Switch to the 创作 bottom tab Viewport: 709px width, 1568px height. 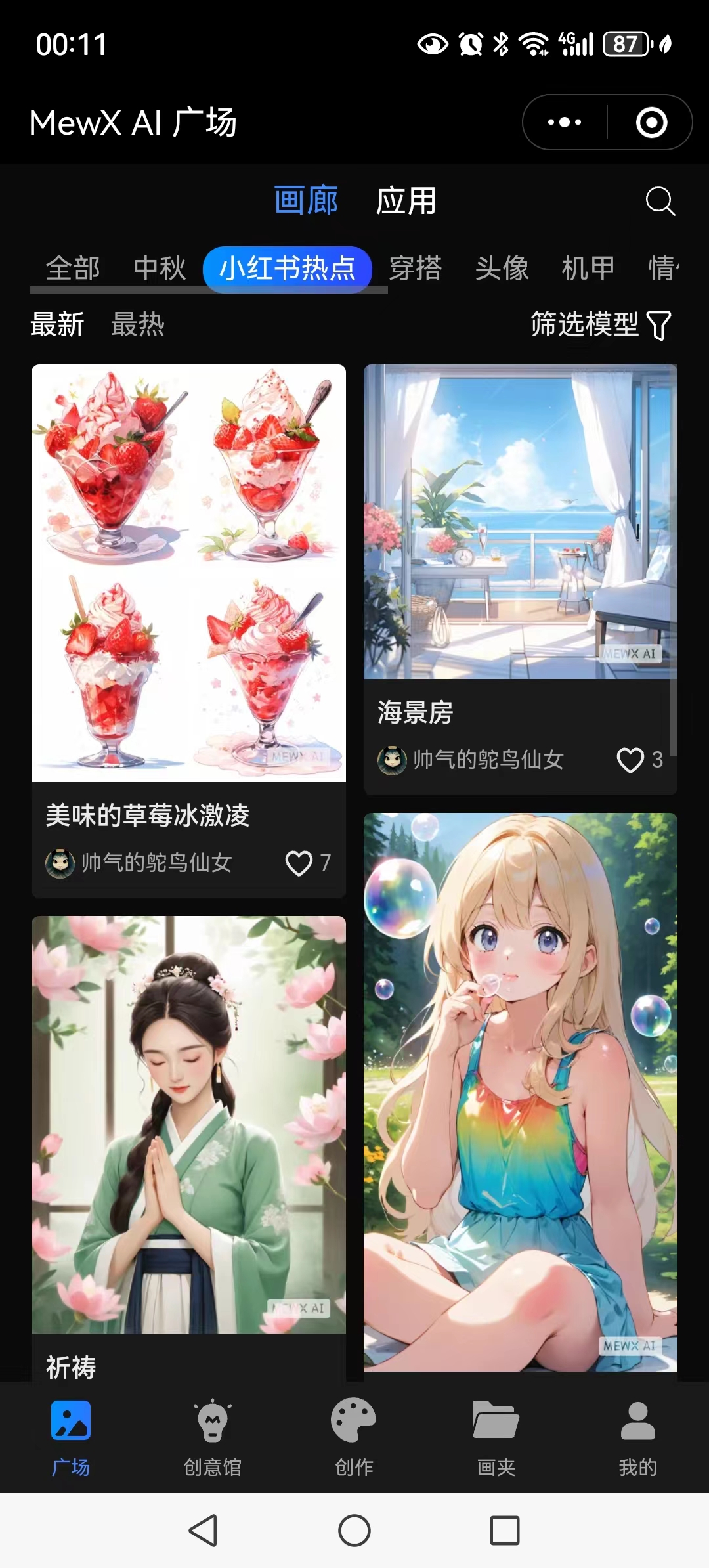click(x=354, y=1438)
